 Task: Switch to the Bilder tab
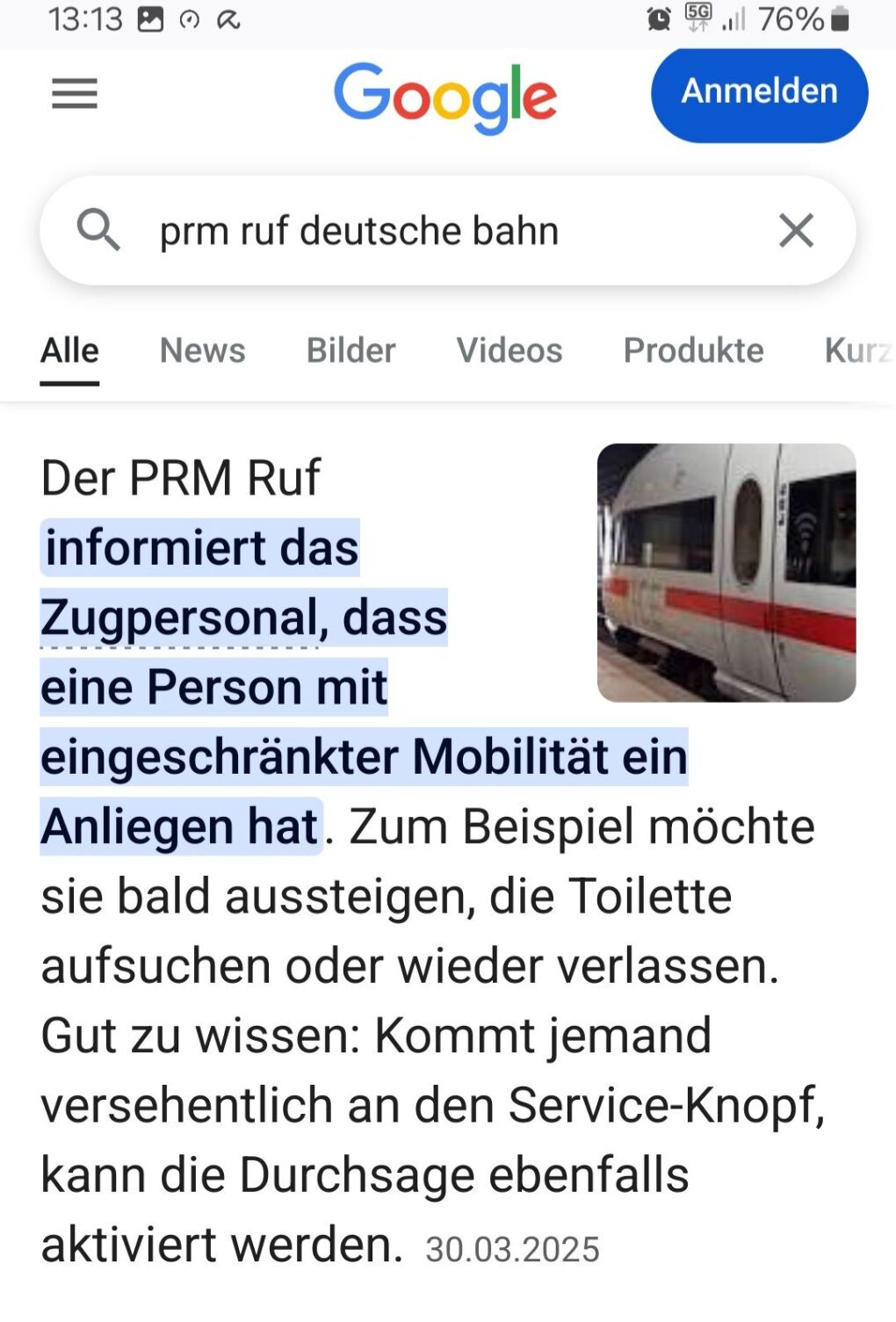point(350,350)
